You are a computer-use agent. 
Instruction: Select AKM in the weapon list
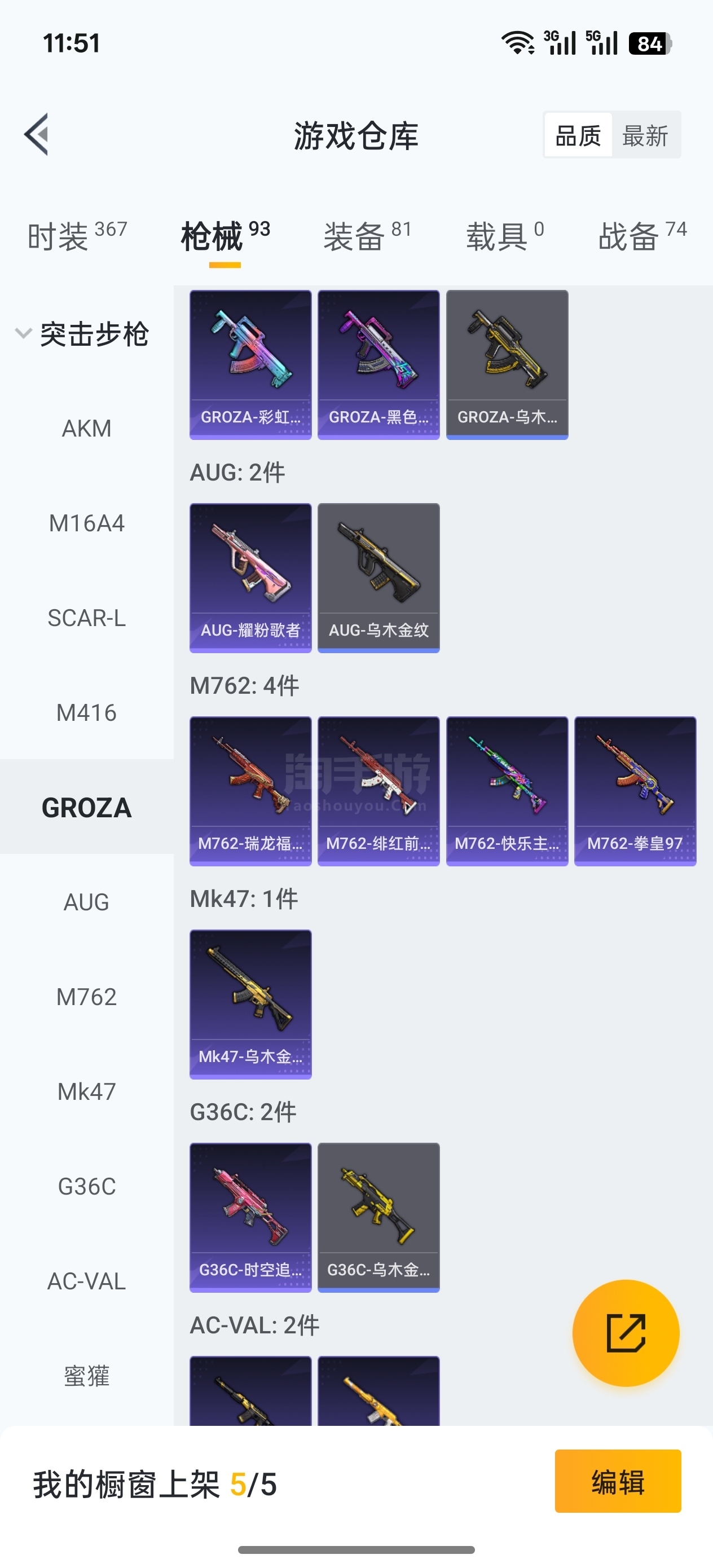[86, 429]
